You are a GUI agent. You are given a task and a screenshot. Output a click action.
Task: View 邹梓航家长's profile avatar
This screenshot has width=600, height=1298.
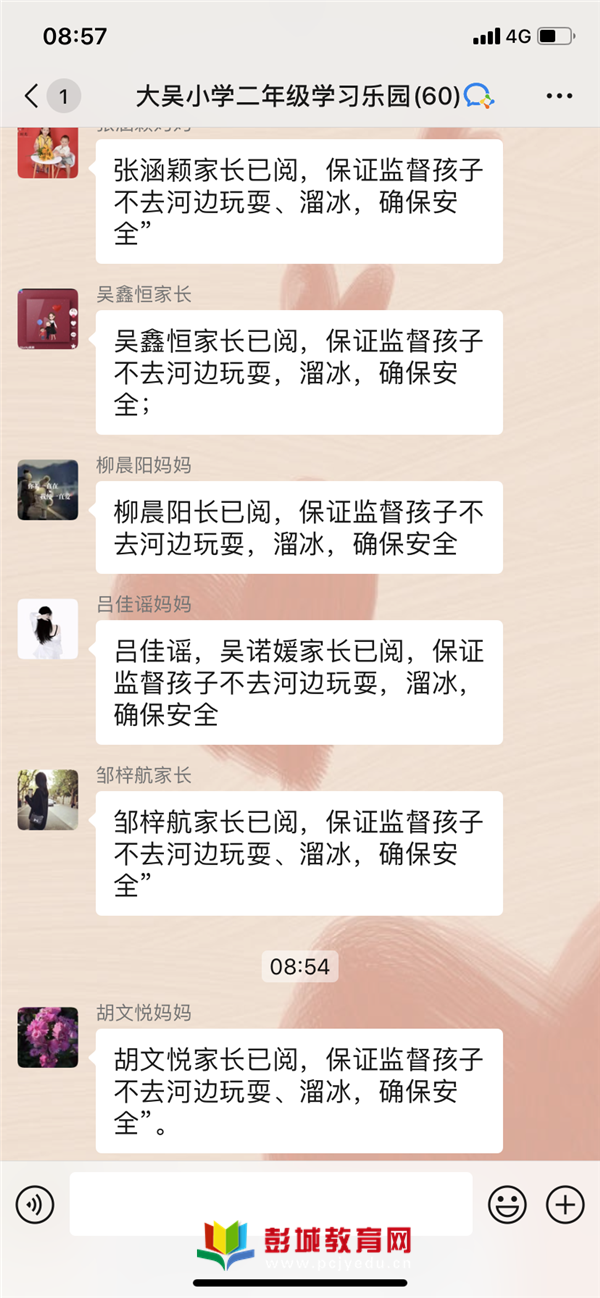click(x=48, y=800)
